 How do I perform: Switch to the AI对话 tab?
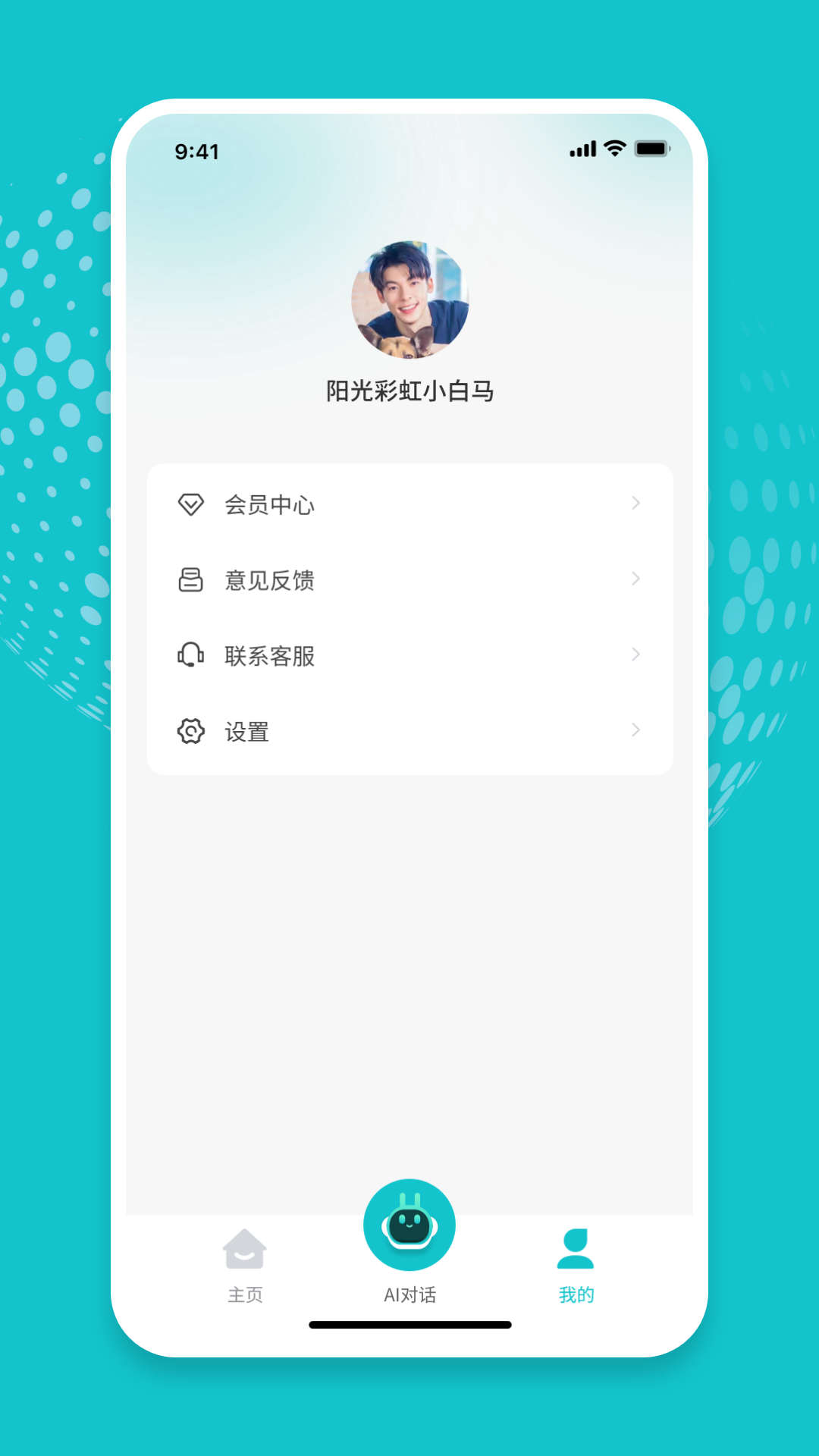pyautogui.click(x=409, y=1259)
